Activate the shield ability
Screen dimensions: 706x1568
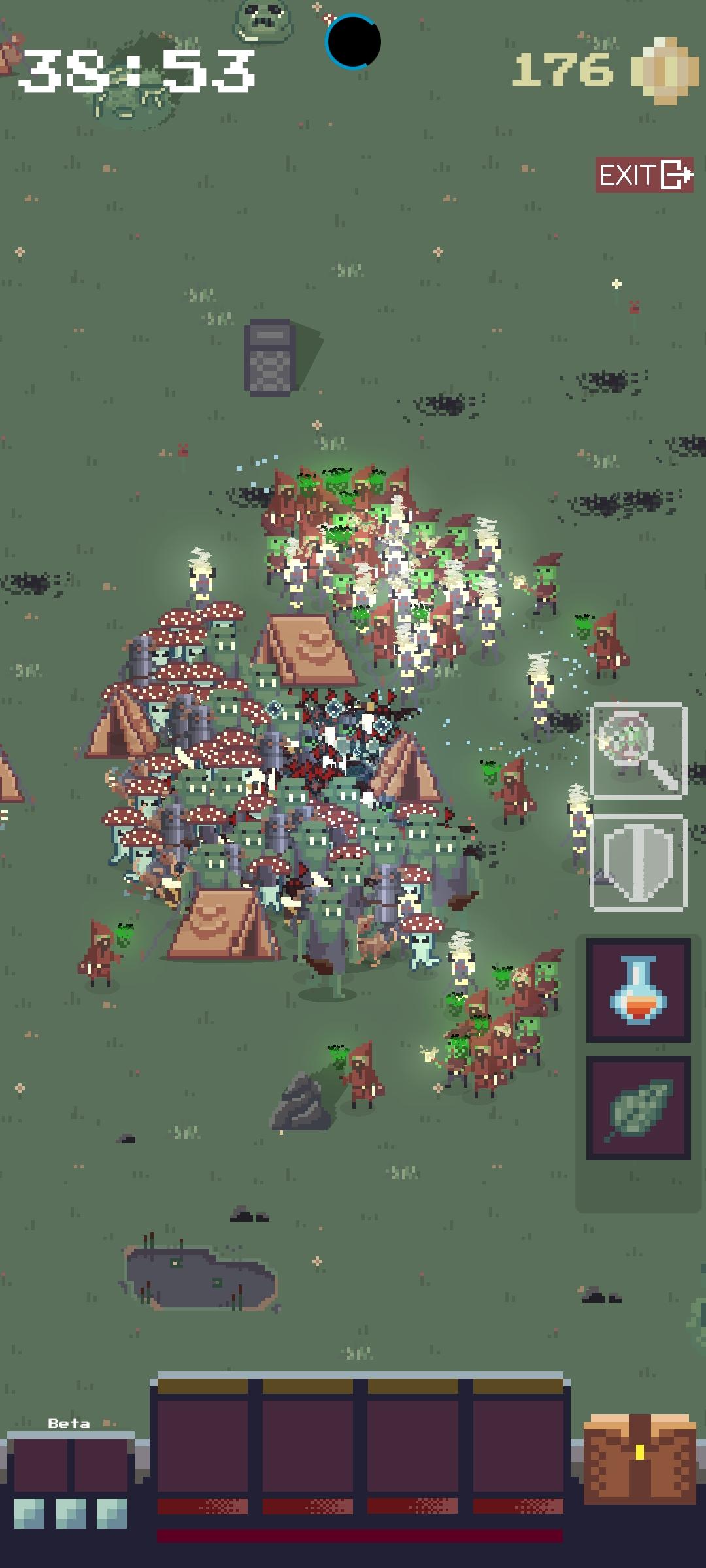(638, 862)
